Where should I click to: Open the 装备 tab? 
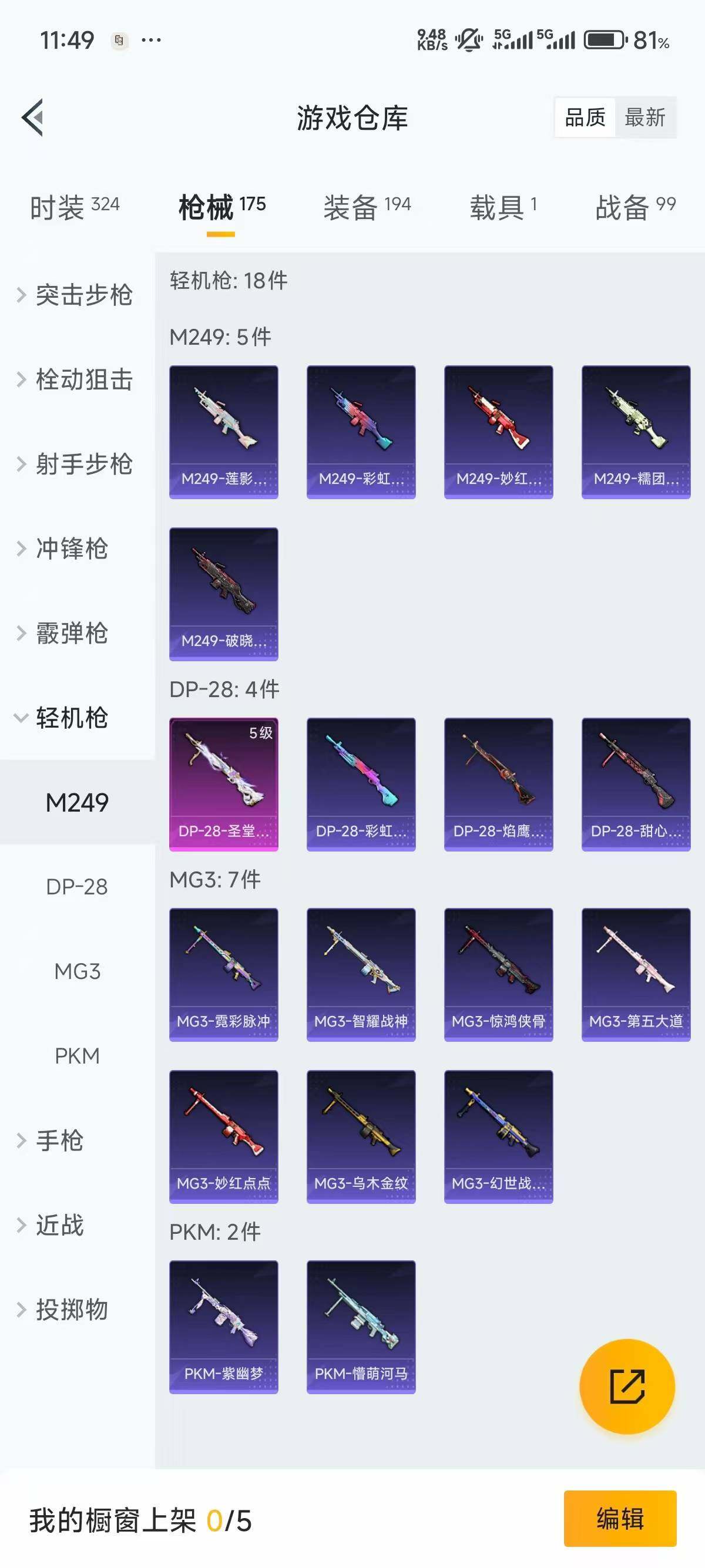click(x=367, y=207)
